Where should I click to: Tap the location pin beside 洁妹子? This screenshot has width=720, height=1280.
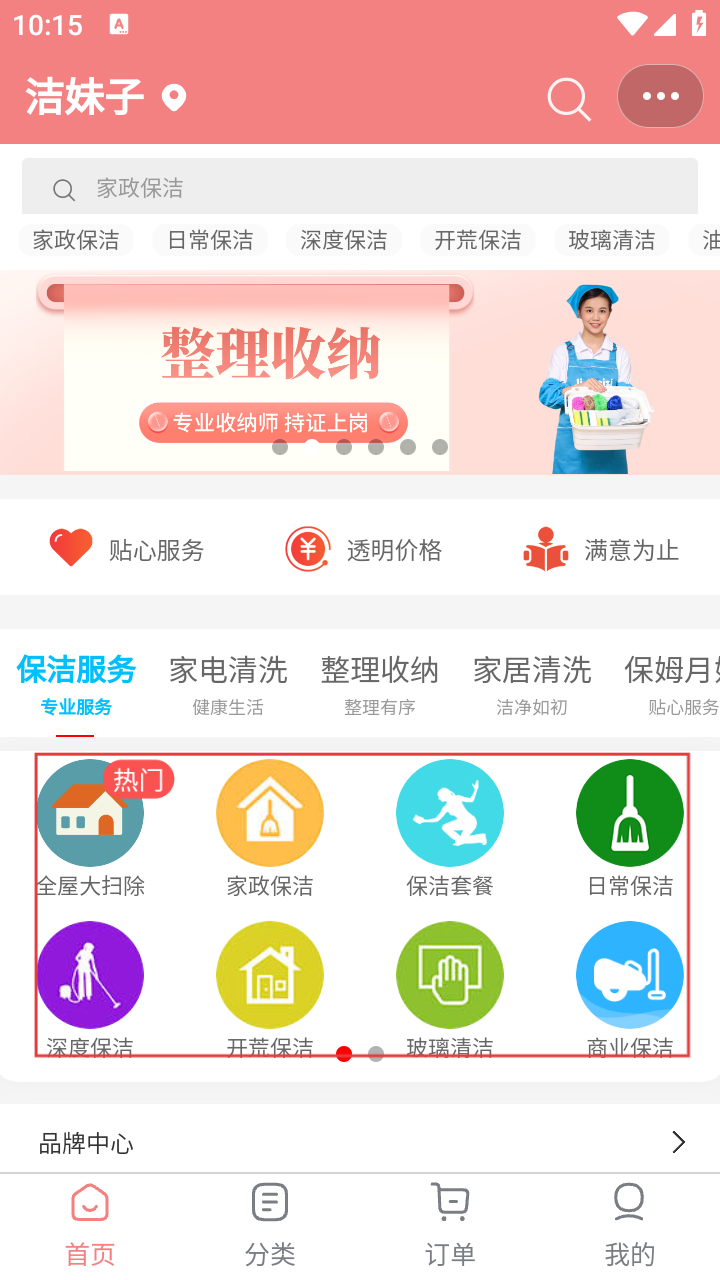(174, 98)
